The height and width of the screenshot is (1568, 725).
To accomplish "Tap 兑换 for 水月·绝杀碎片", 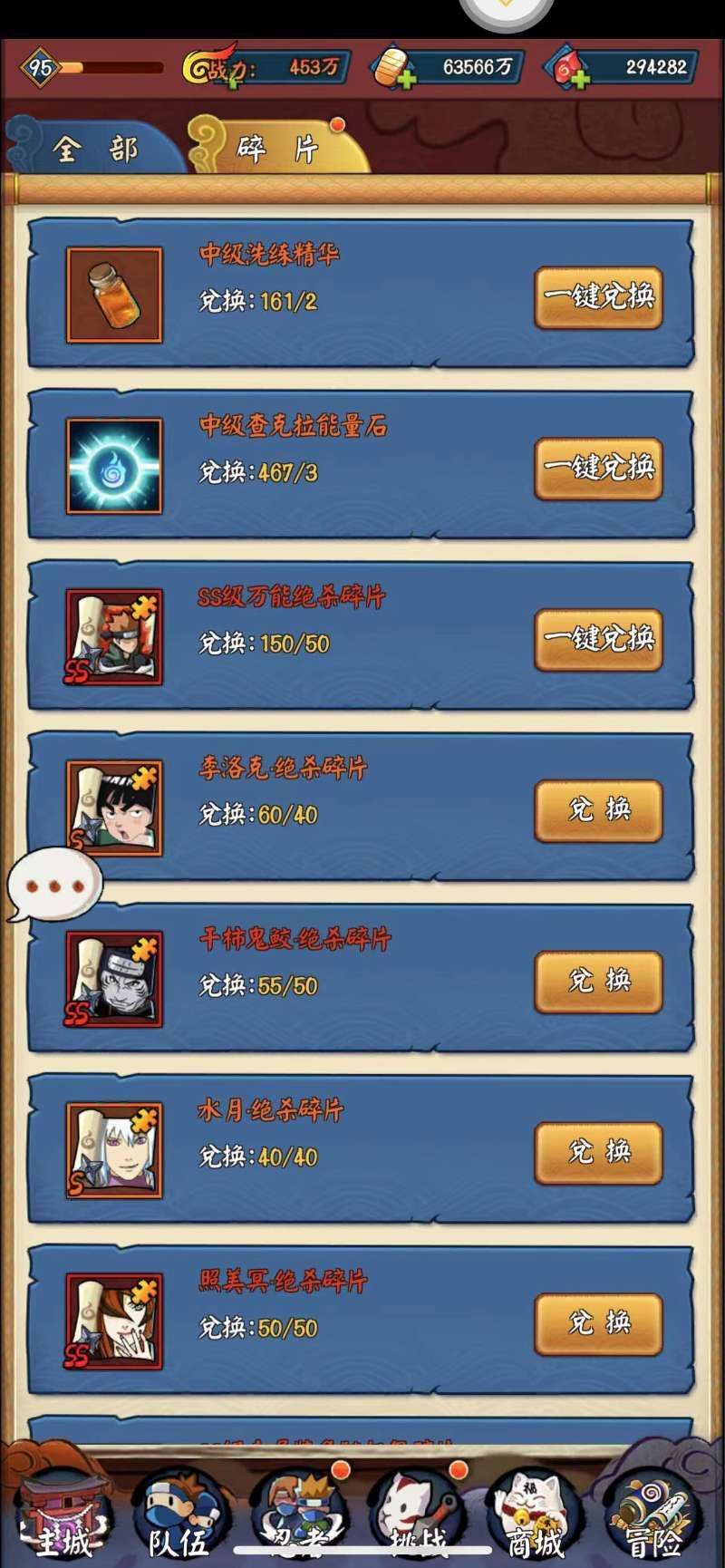I will (x=598, y=1153).
